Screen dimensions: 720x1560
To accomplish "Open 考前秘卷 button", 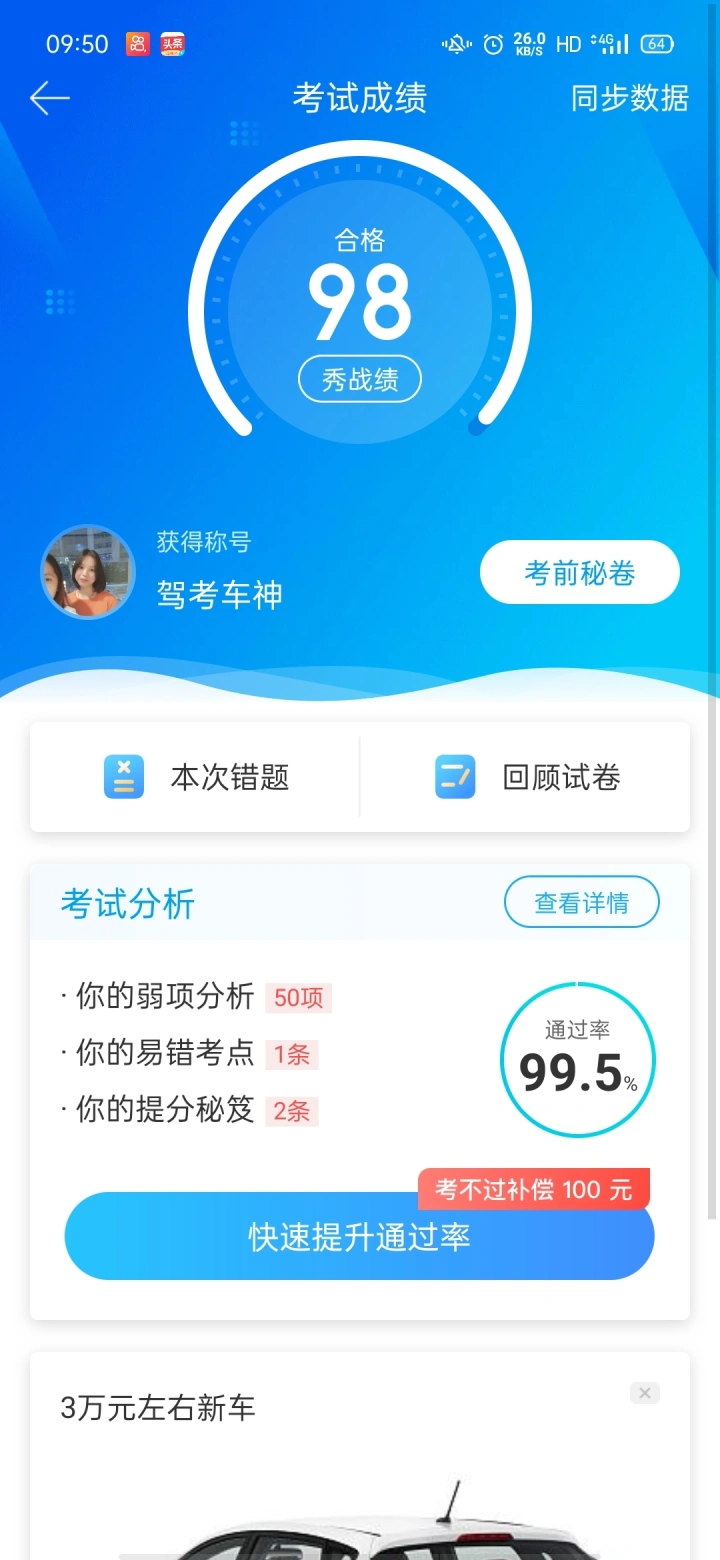I will point(580,573).
